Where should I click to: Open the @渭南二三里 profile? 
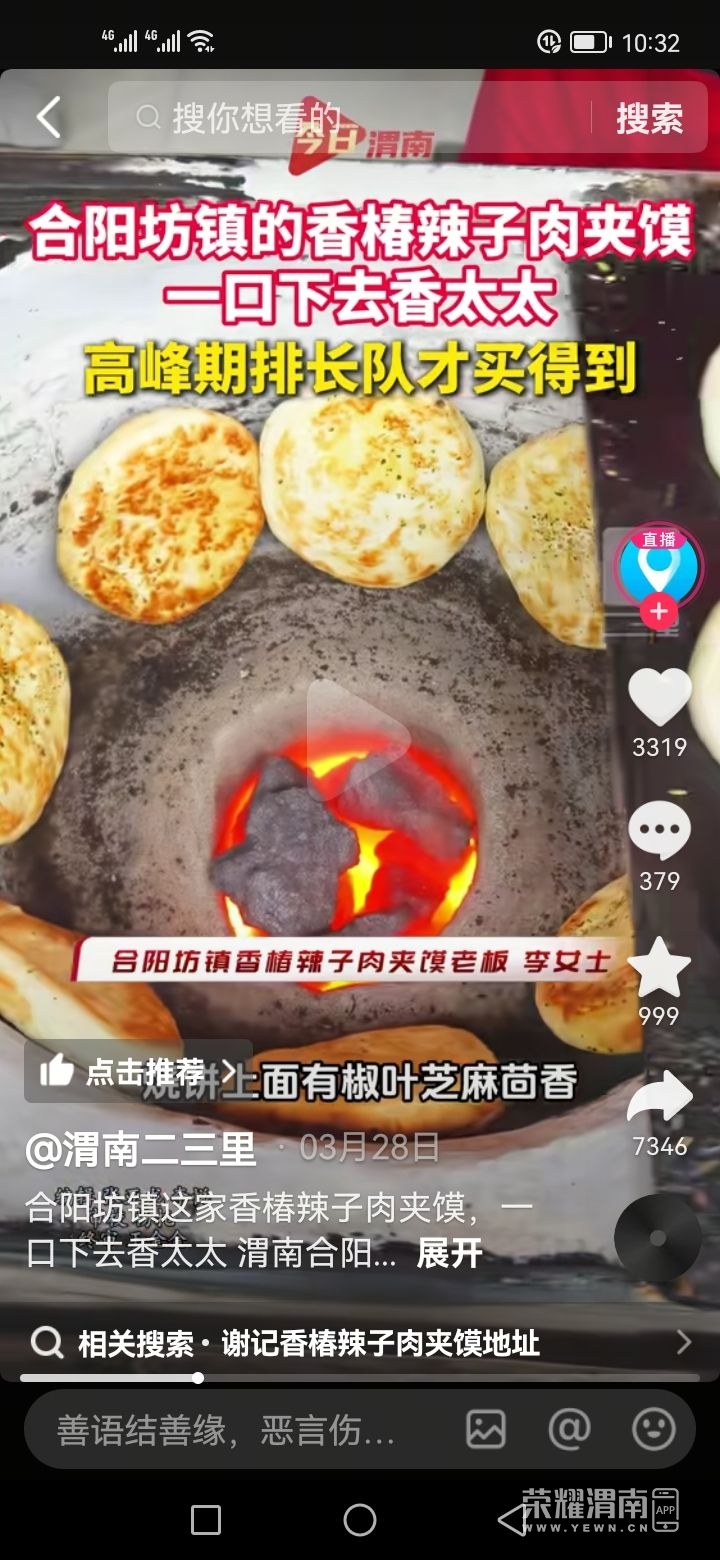point(140,1148)
